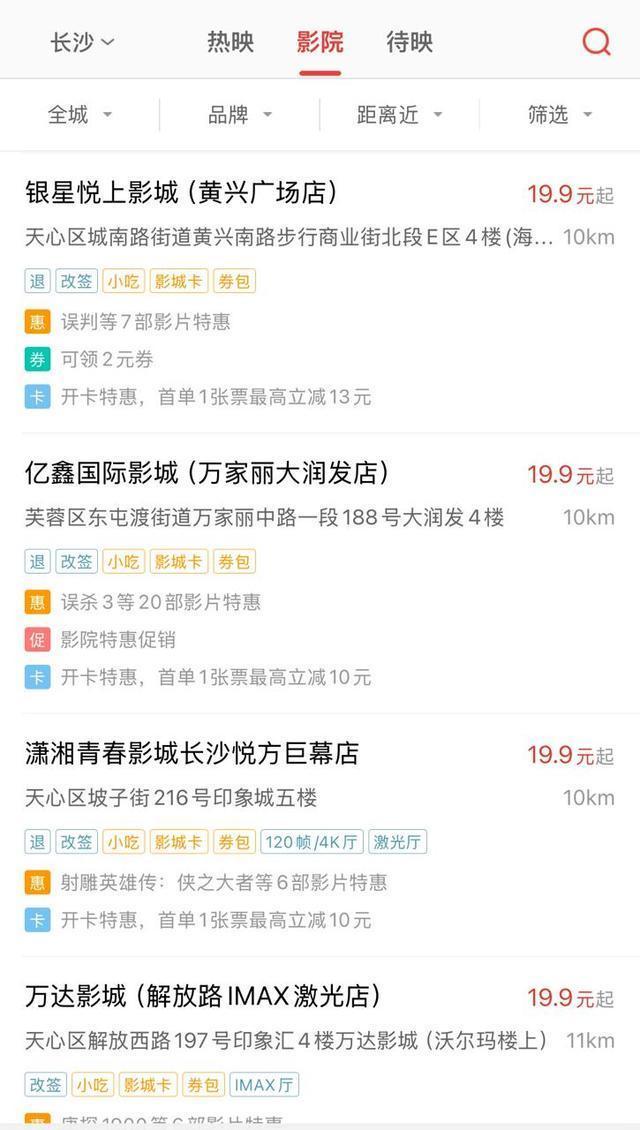Open 万达影城 (解放路IMAX激光店) cinema

click(x=203, y=996)
